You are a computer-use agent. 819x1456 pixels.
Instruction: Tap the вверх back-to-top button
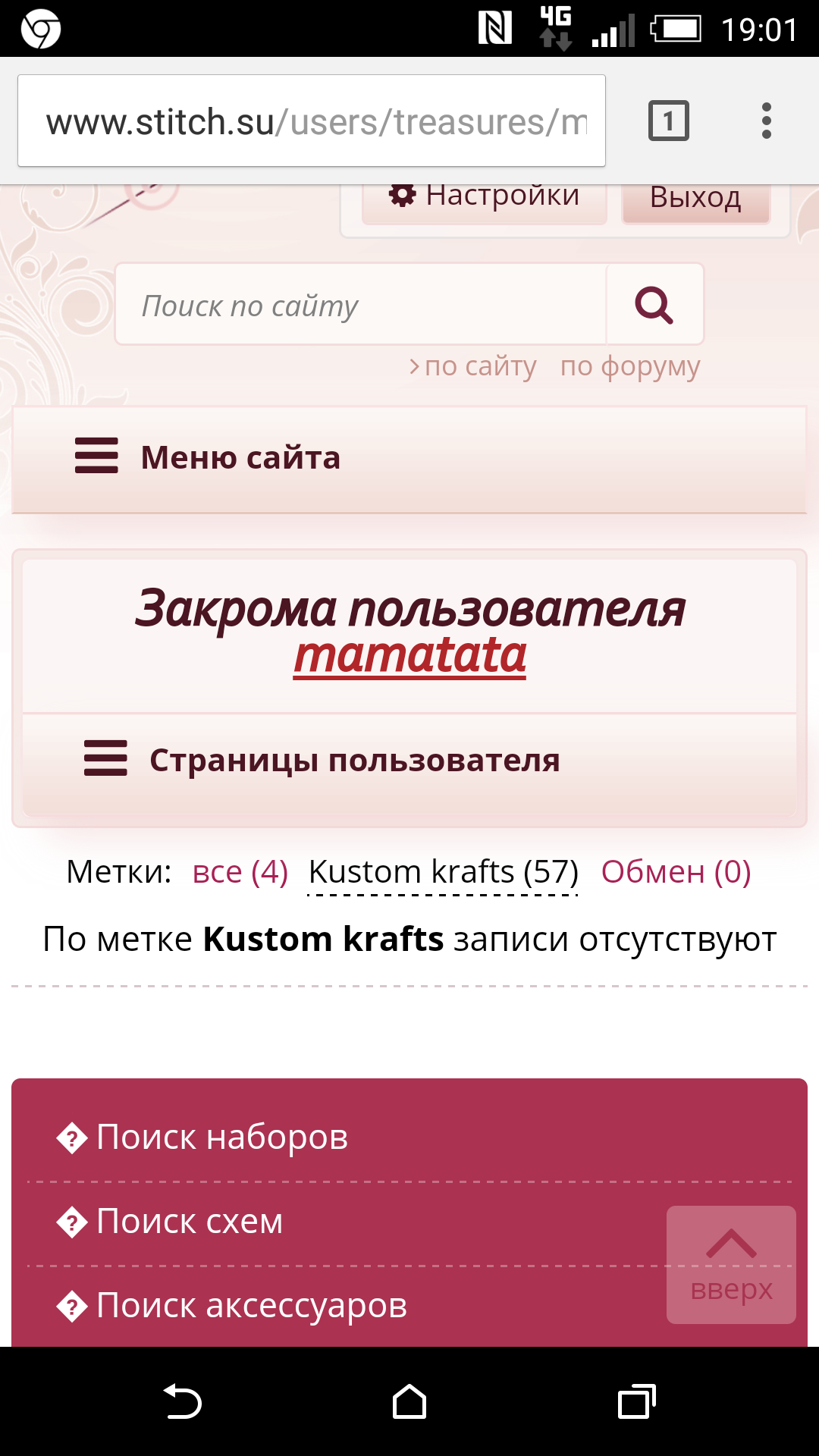coord(731,1264)
